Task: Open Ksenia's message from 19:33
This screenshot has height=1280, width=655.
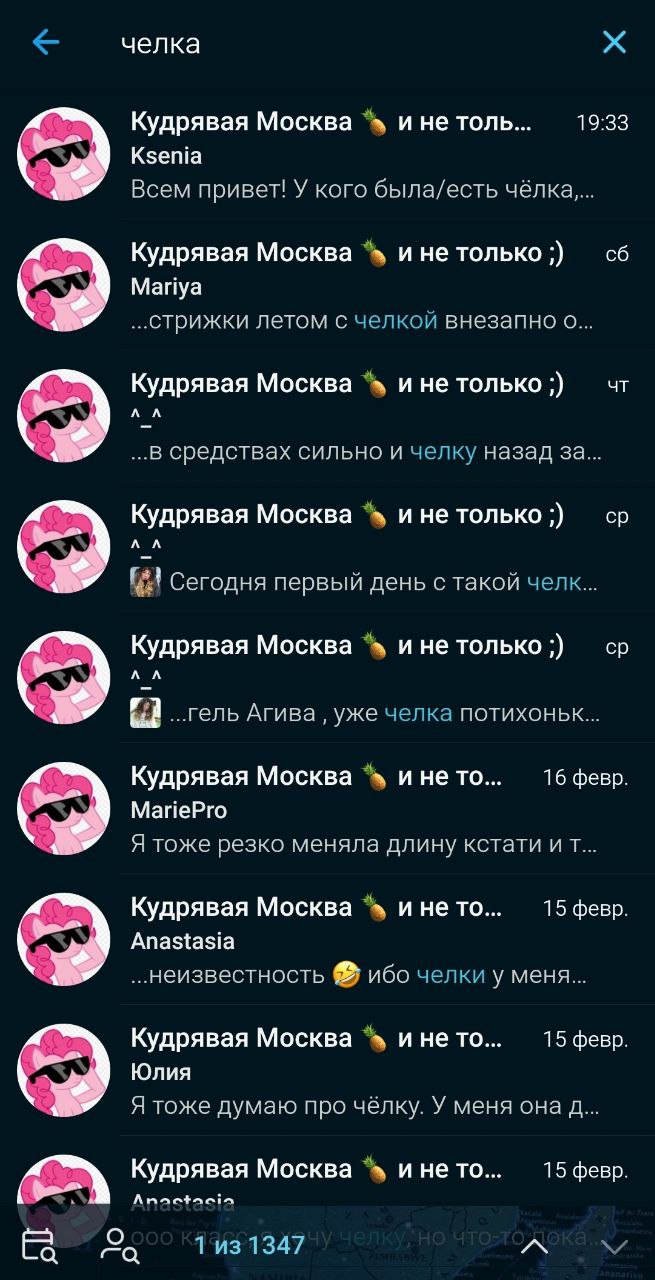Action: pyautogui.click(x=327, y=155)
